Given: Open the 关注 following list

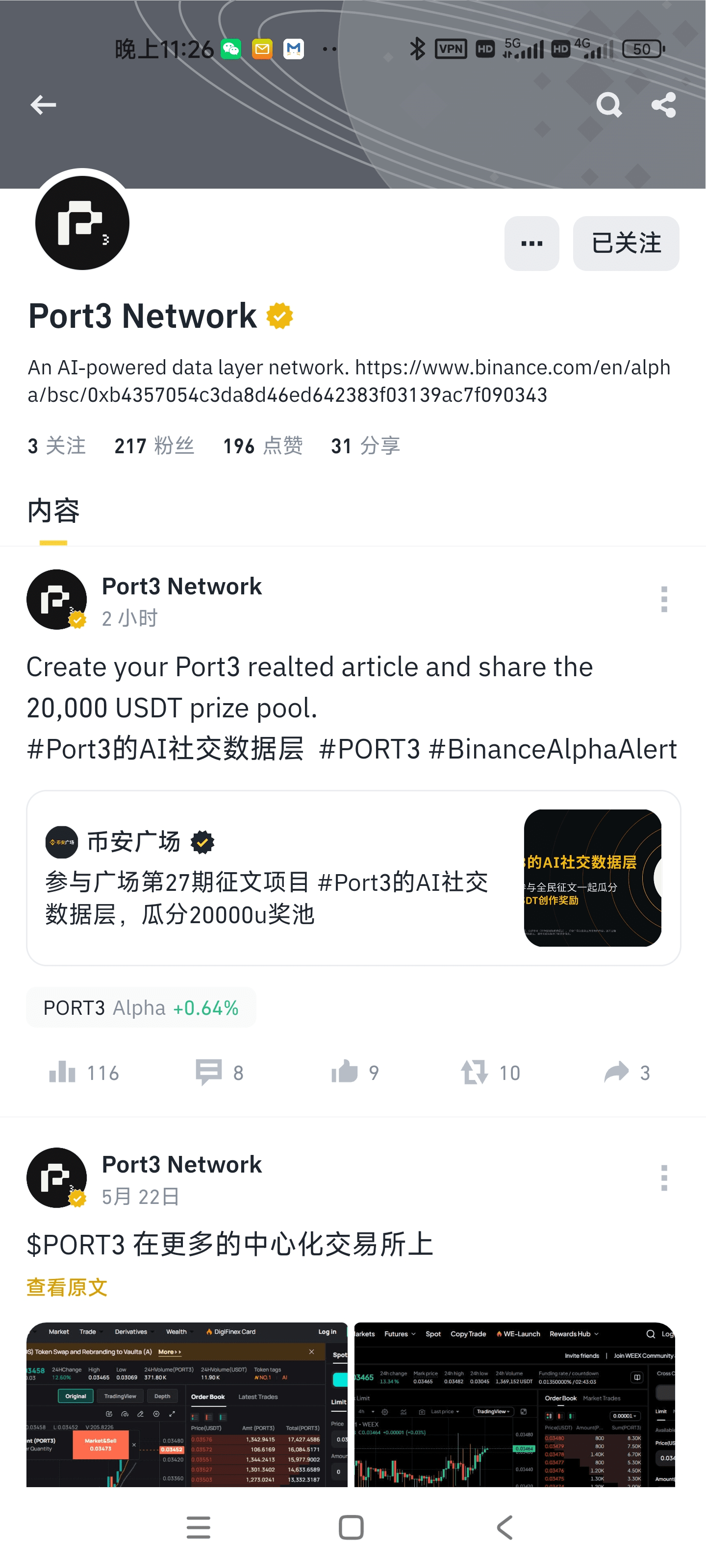Looking at the screenshot, I should [x=57, y=445].
